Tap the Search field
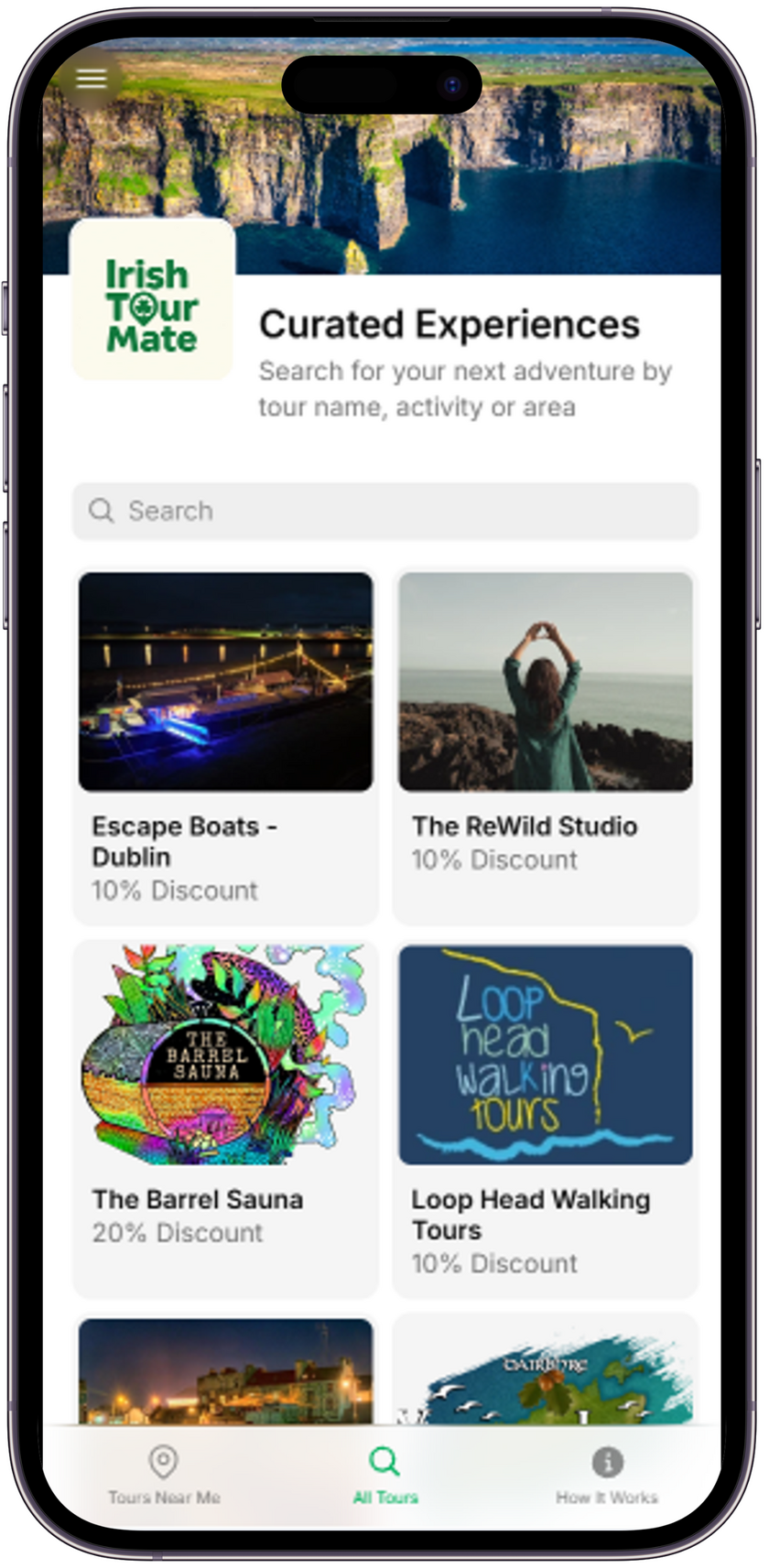769x1568 pixels. [384, 511]
